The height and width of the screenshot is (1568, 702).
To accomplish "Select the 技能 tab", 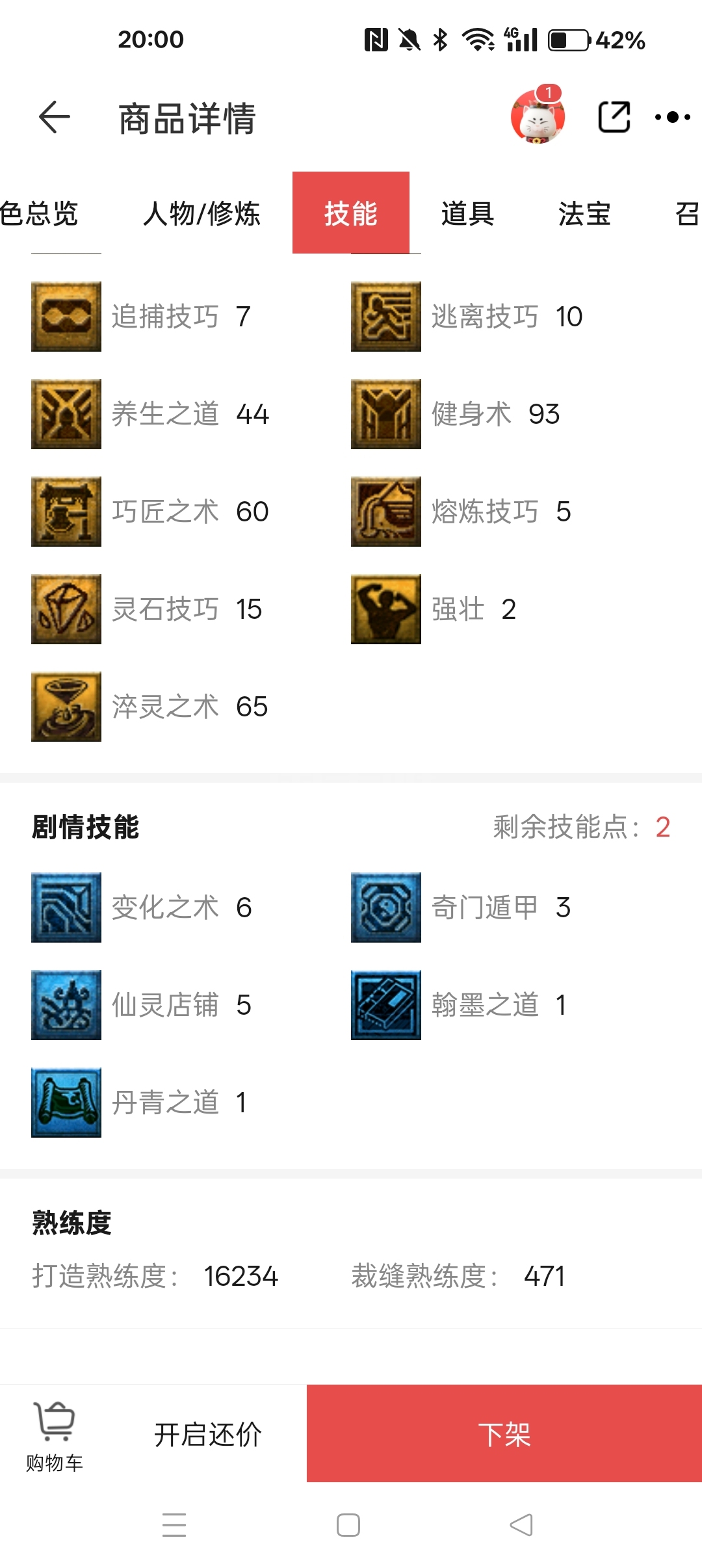I will pos(351,213).
